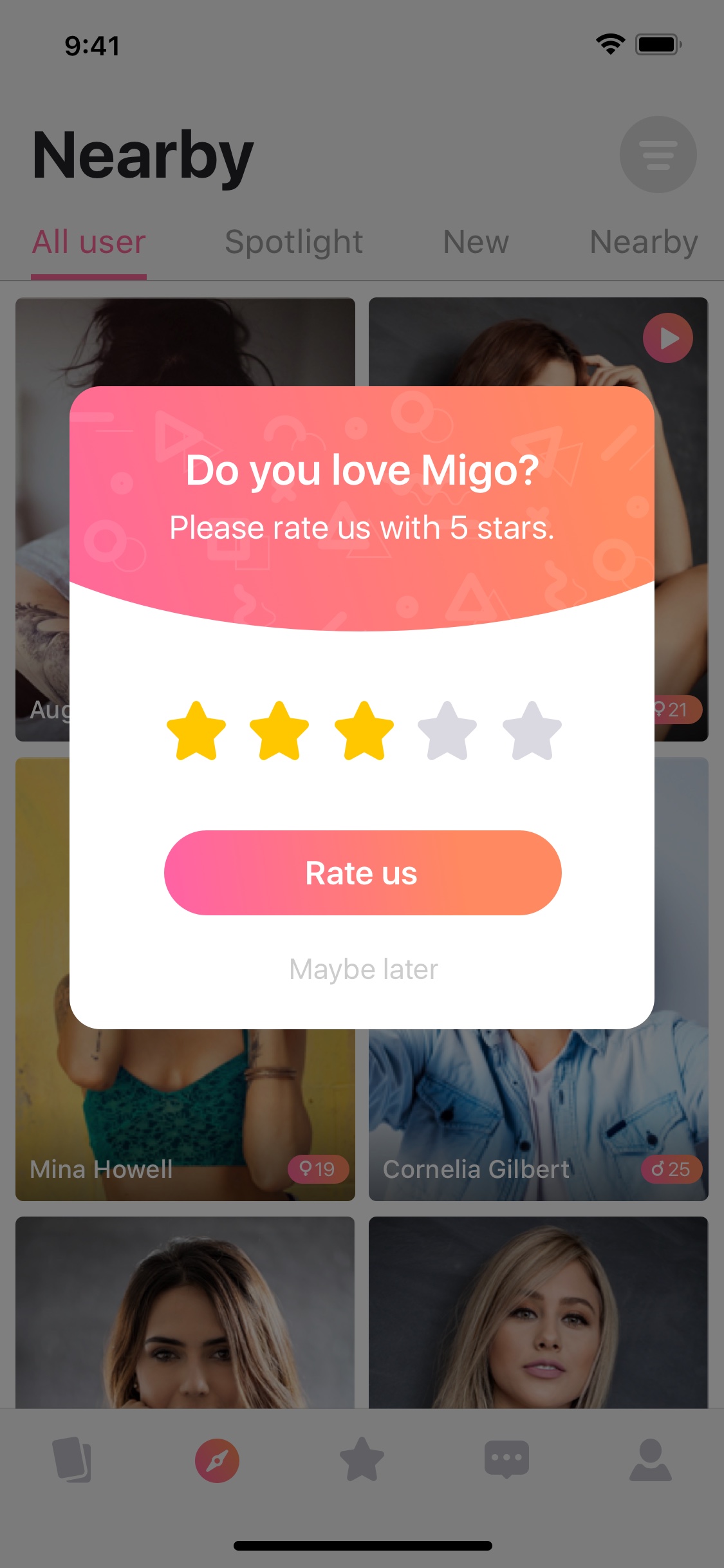Image resolution: width=724 pixels, height=1568 pixels.
Task: Open the compass explore tab
Action: [217, 1460]
